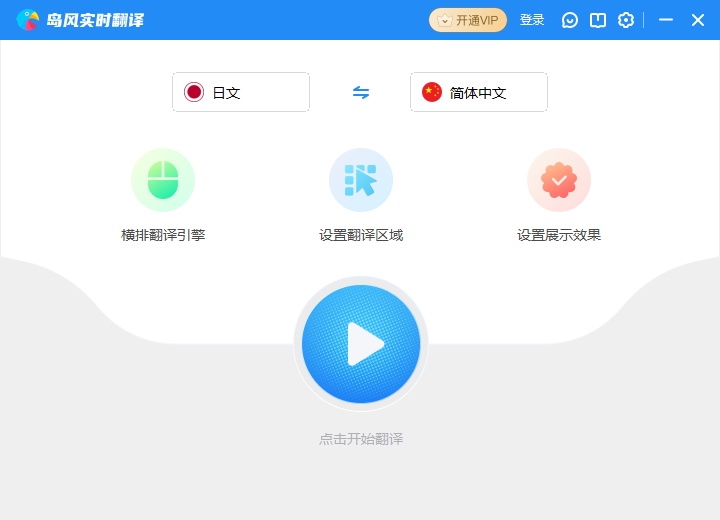
Task: Open the user guide book icon
Action: [598, 20]
